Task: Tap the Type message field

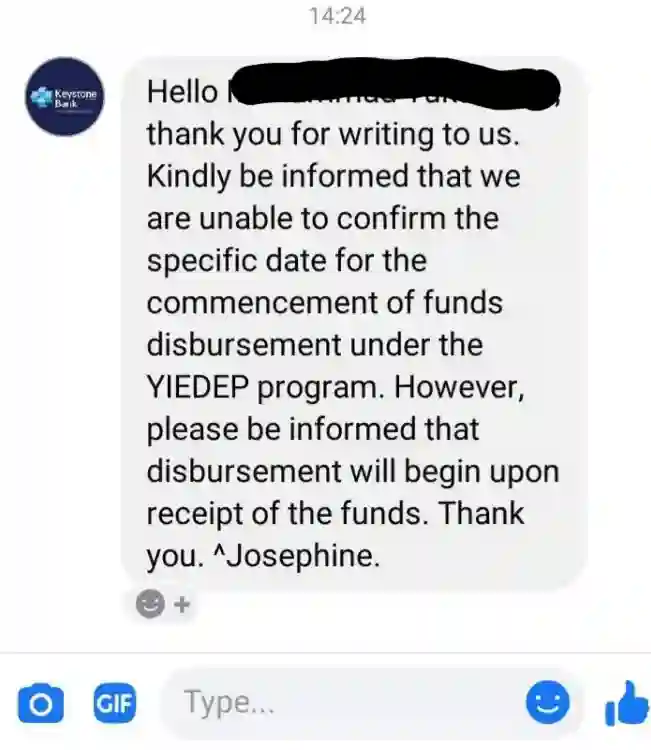Action: [x=340, y=703]
